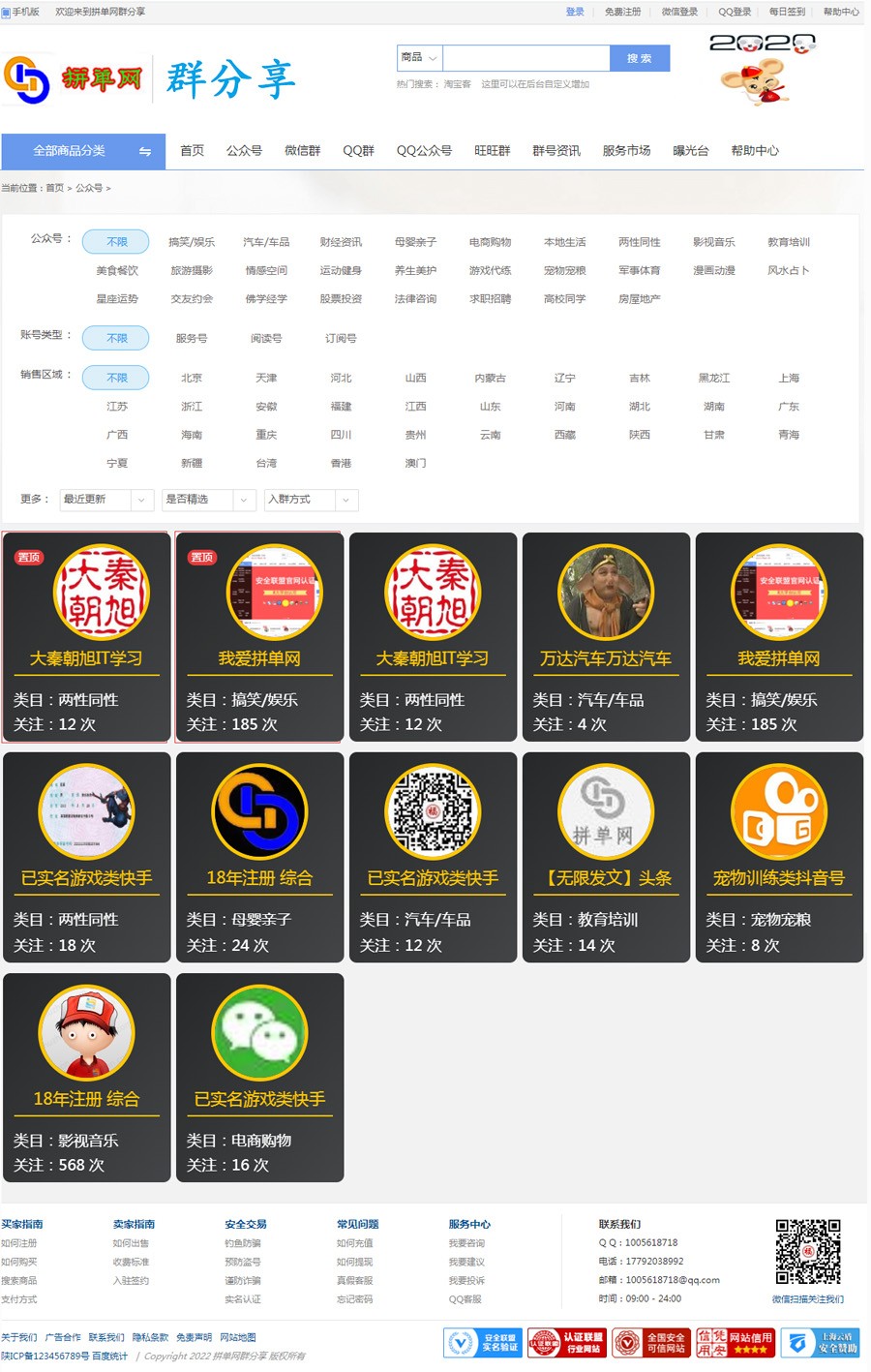Open the 曝光台 nav tab

tap(690, 151)
